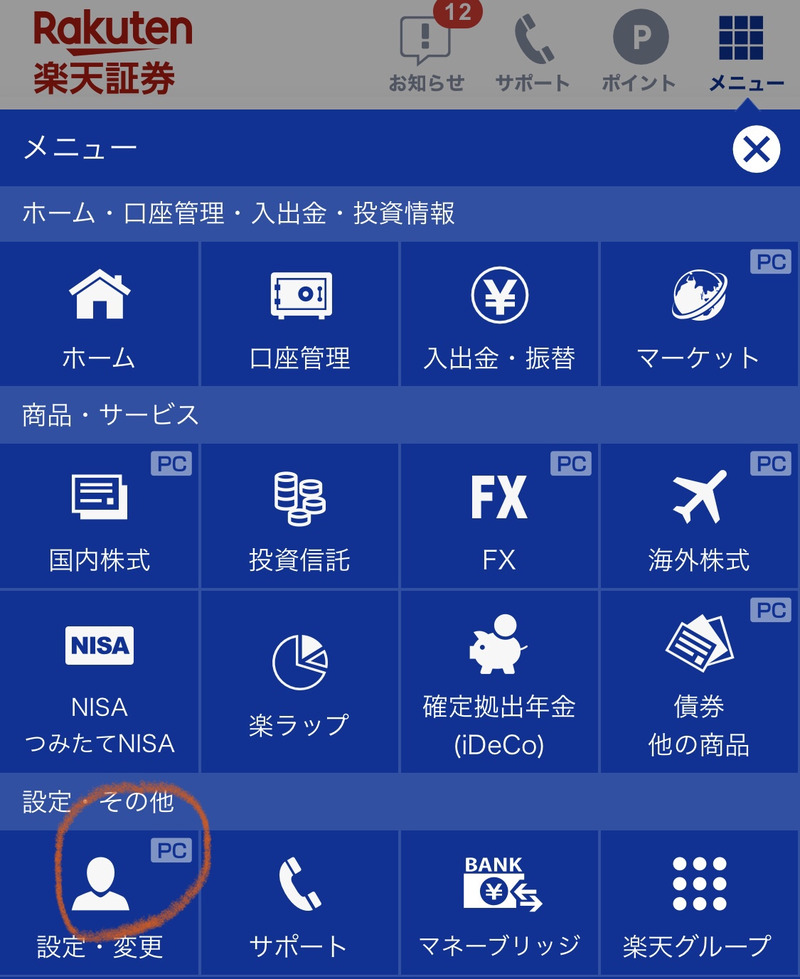Viewport: 800px width, 979px height.
Task: Open 確定拠出年金 (iDeCo)
Action: coord(499,690)
